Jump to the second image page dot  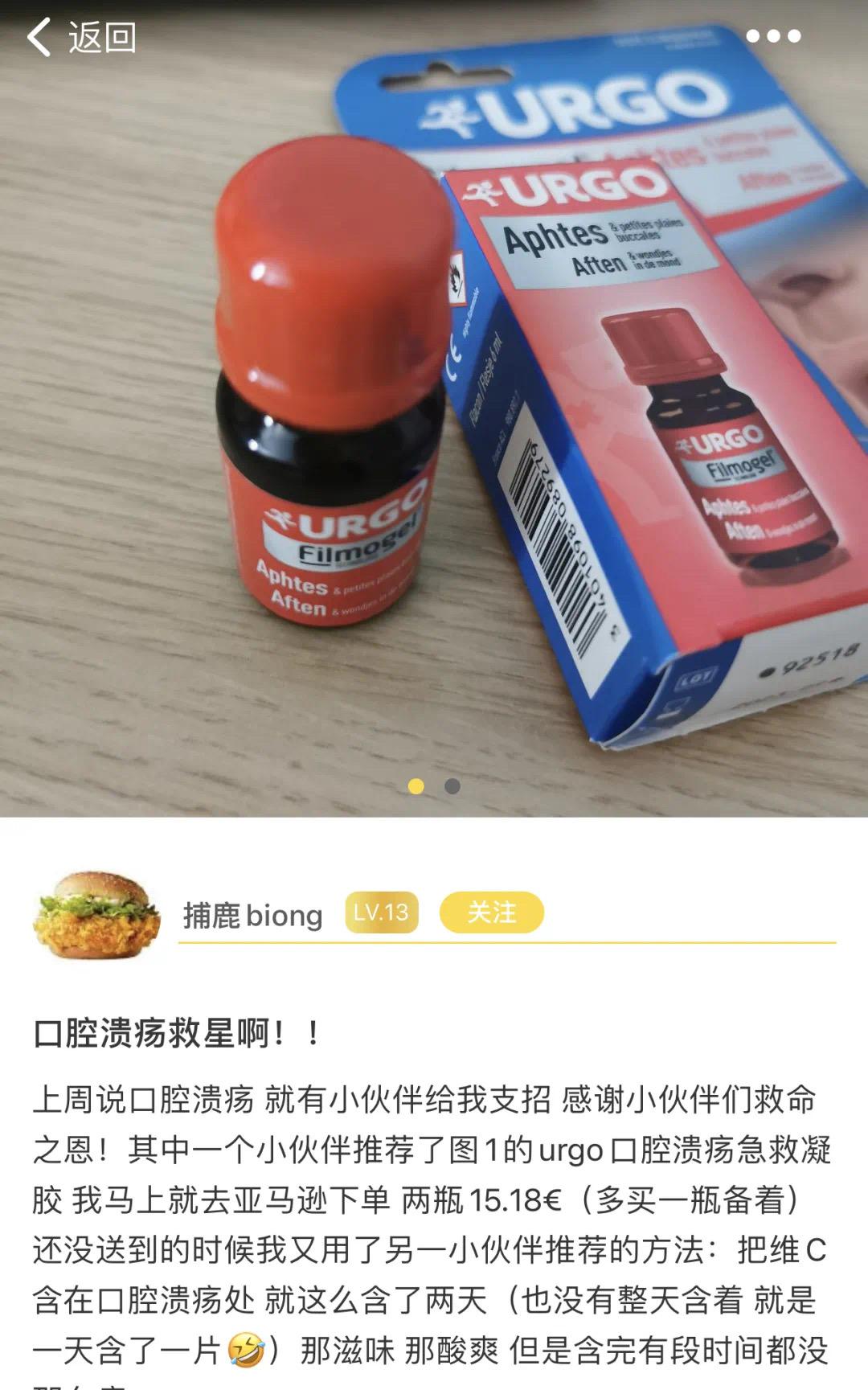pyautogui.click(x=452, y=786)
